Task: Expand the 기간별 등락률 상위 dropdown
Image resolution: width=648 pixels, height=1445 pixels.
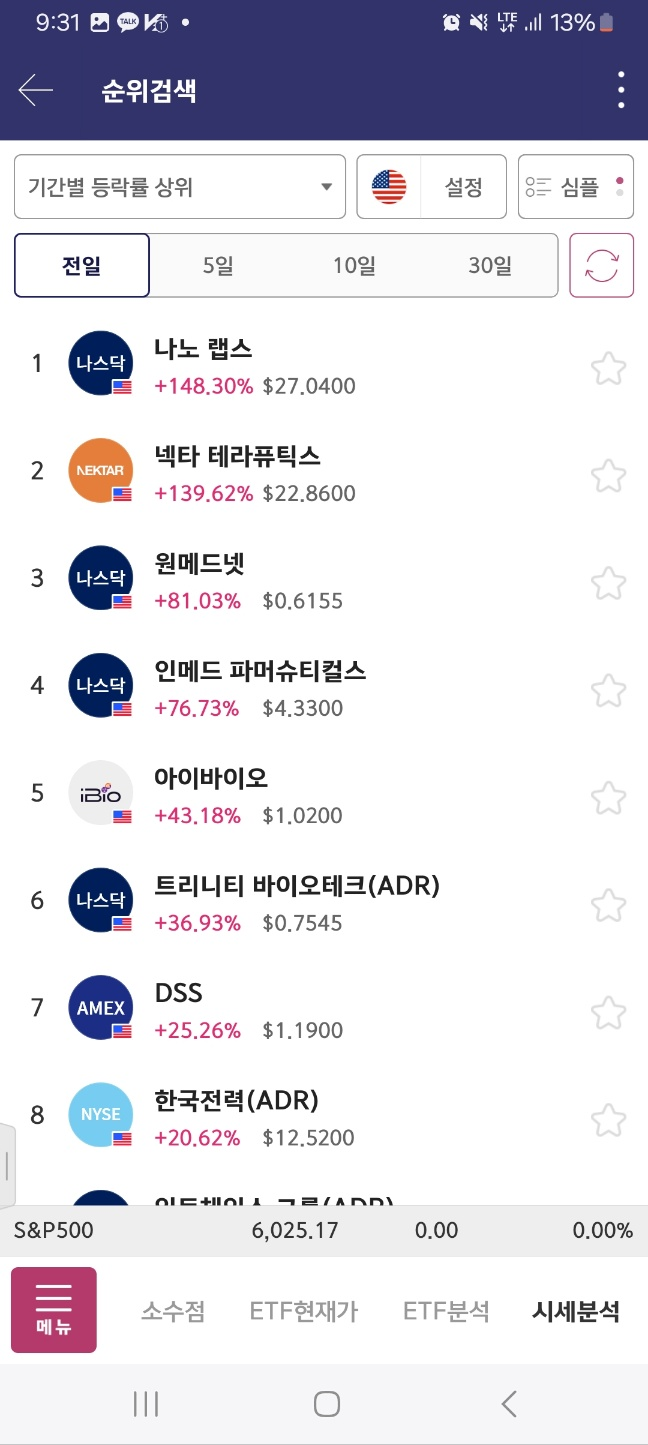Action: [x=180, y=186]
